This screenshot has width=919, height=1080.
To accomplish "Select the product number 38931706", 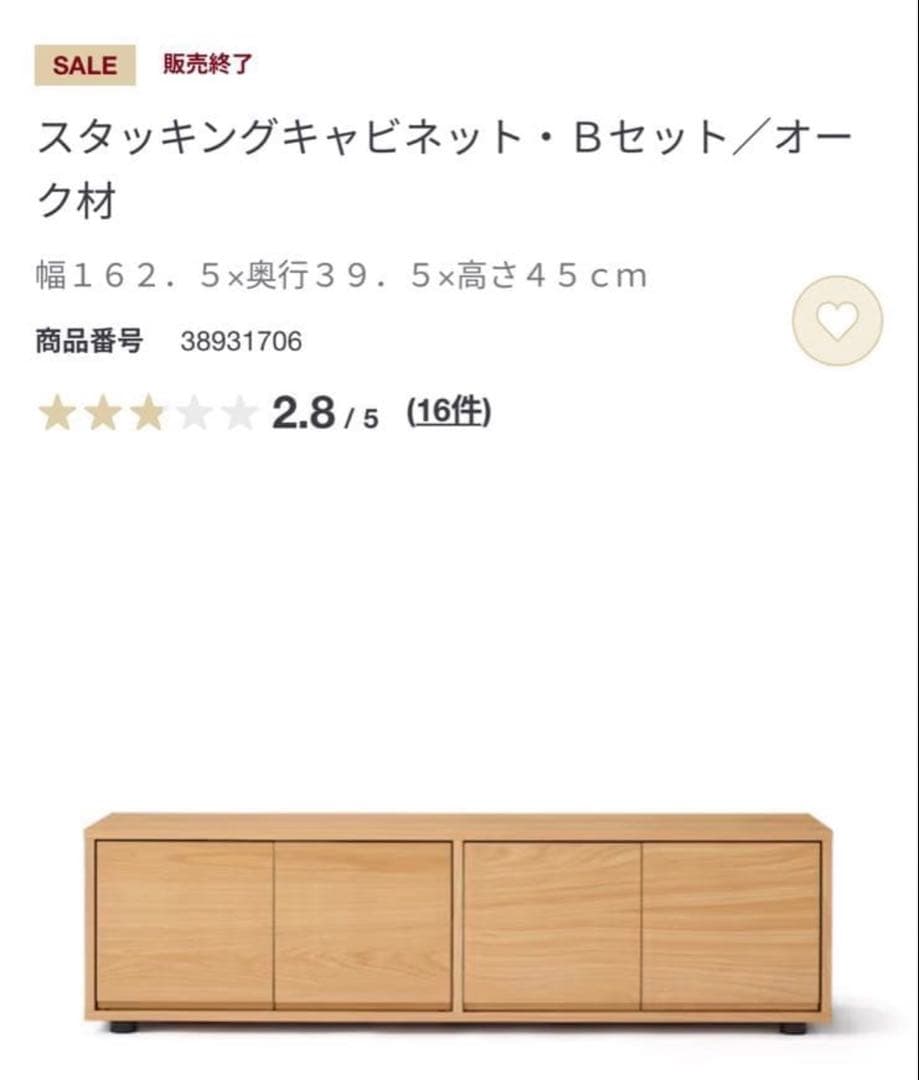I will point(240,342).
